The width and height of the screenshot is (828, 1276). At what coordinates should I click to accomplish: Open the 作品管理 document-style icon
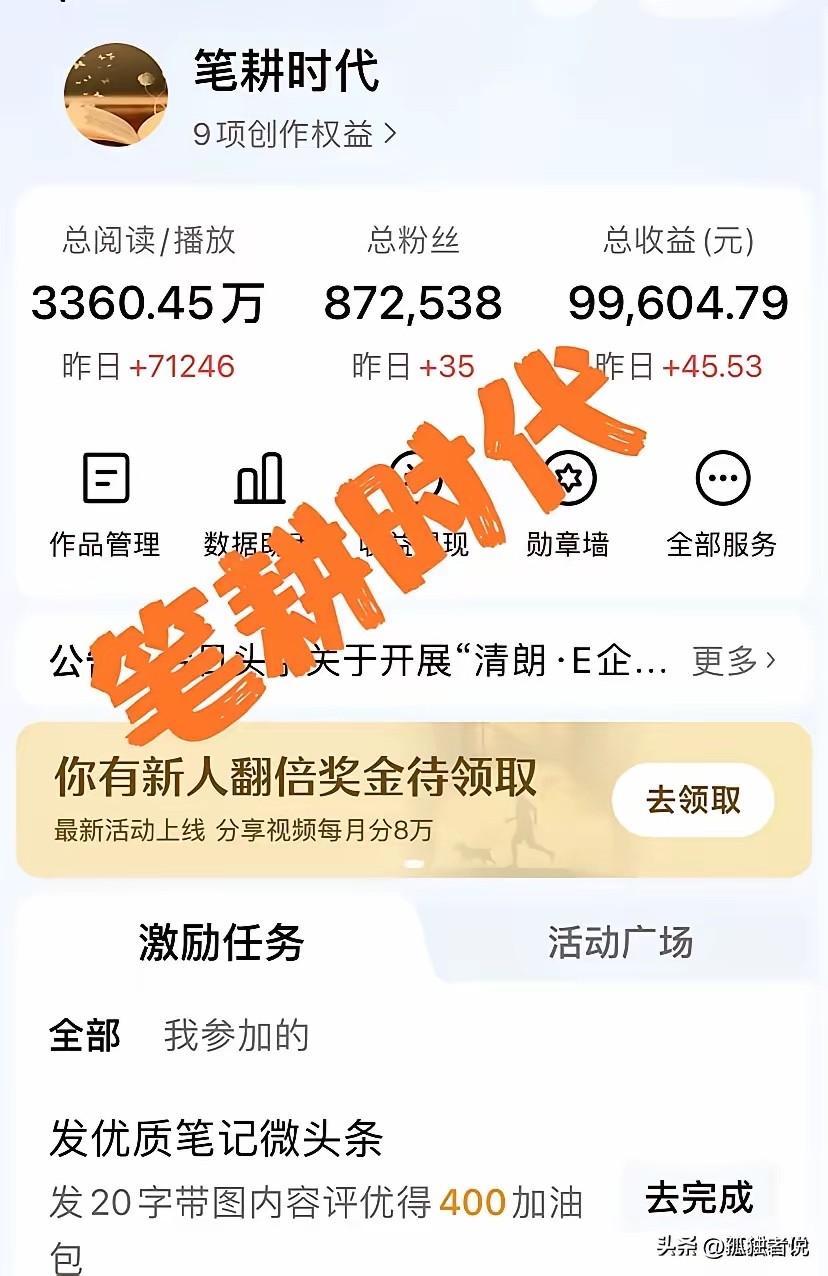(x=103, y=480)
